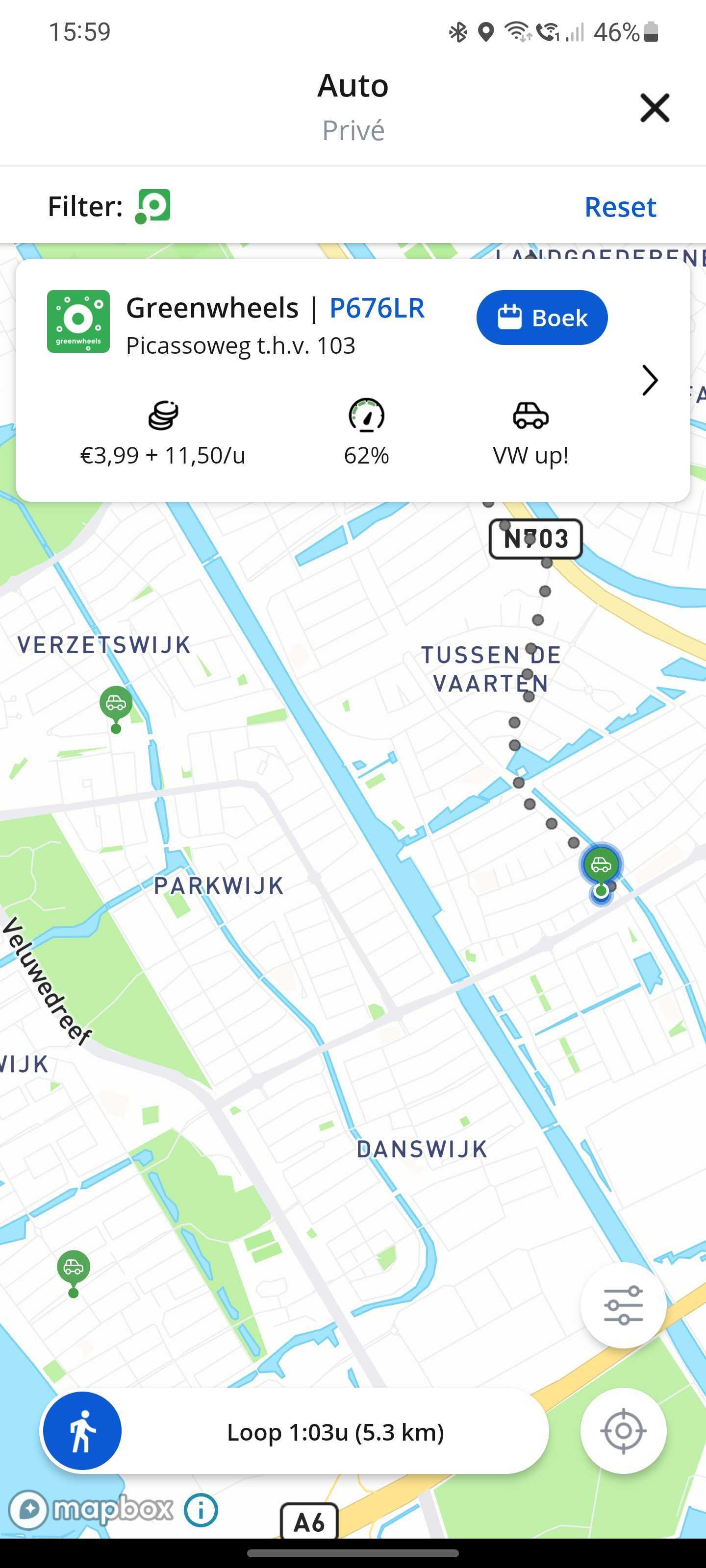The image size is (706, 1568).
Task: Open the map filter settings button
Action: point(623,1305)
